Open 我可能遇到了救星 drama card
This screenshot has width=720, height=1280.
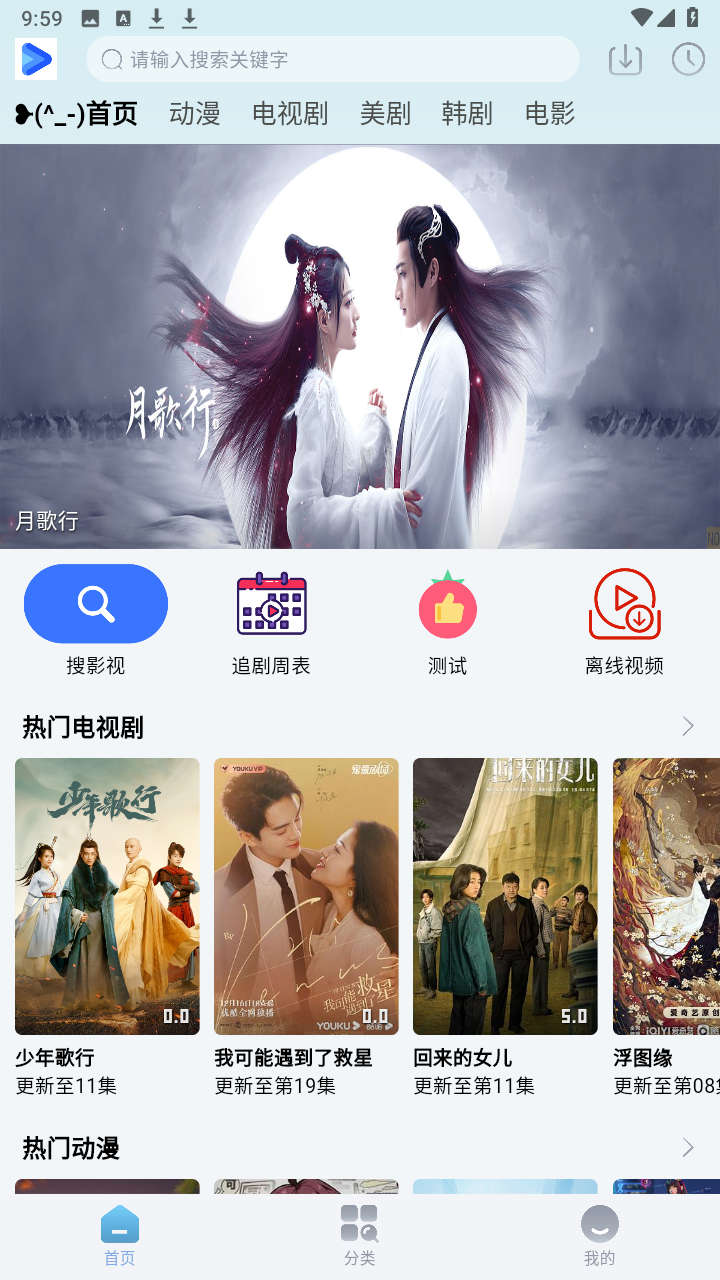point(306,927)
